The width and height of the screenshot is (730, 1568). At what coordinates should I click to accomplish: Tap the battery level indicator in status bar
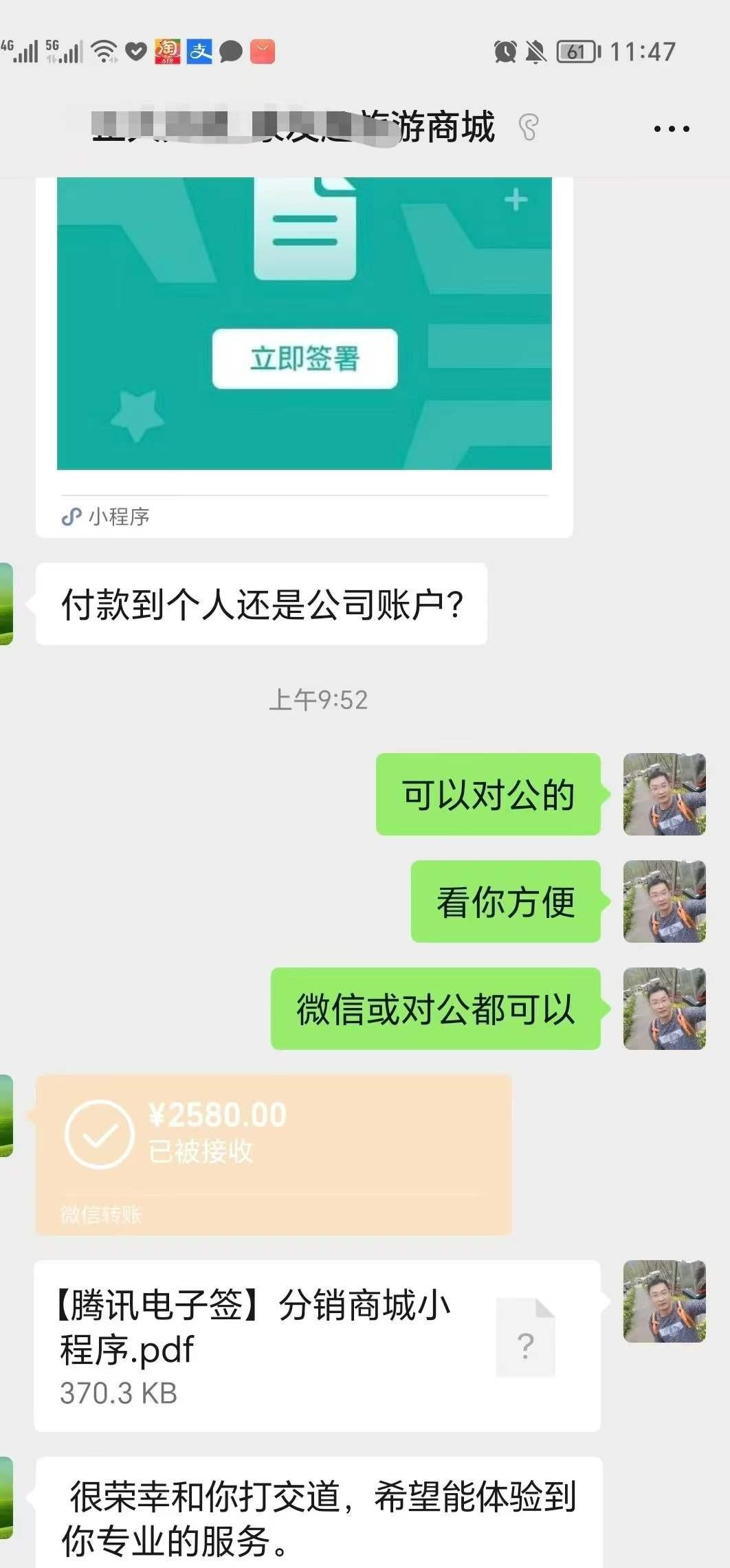point(576,51)
